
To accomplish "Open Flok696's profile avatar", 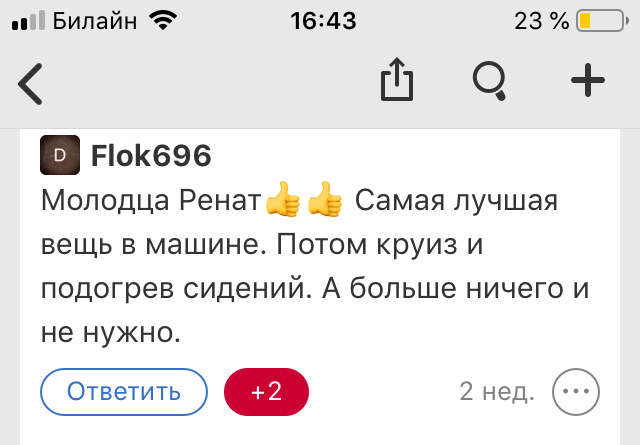I will click(x=59, y=156).
